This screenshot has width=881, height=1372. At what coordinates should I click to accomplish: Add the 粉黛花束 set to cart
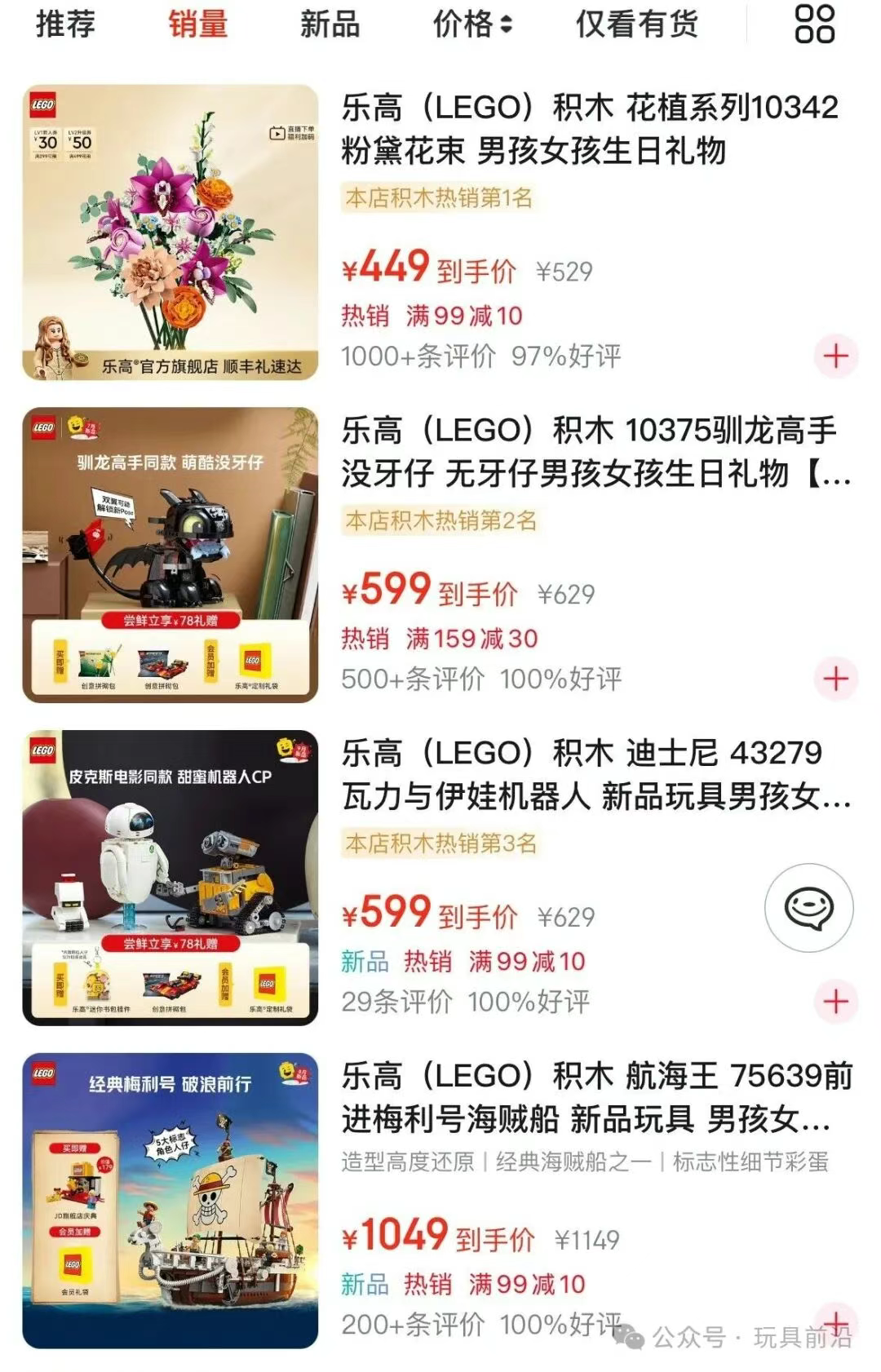point(835,356)
